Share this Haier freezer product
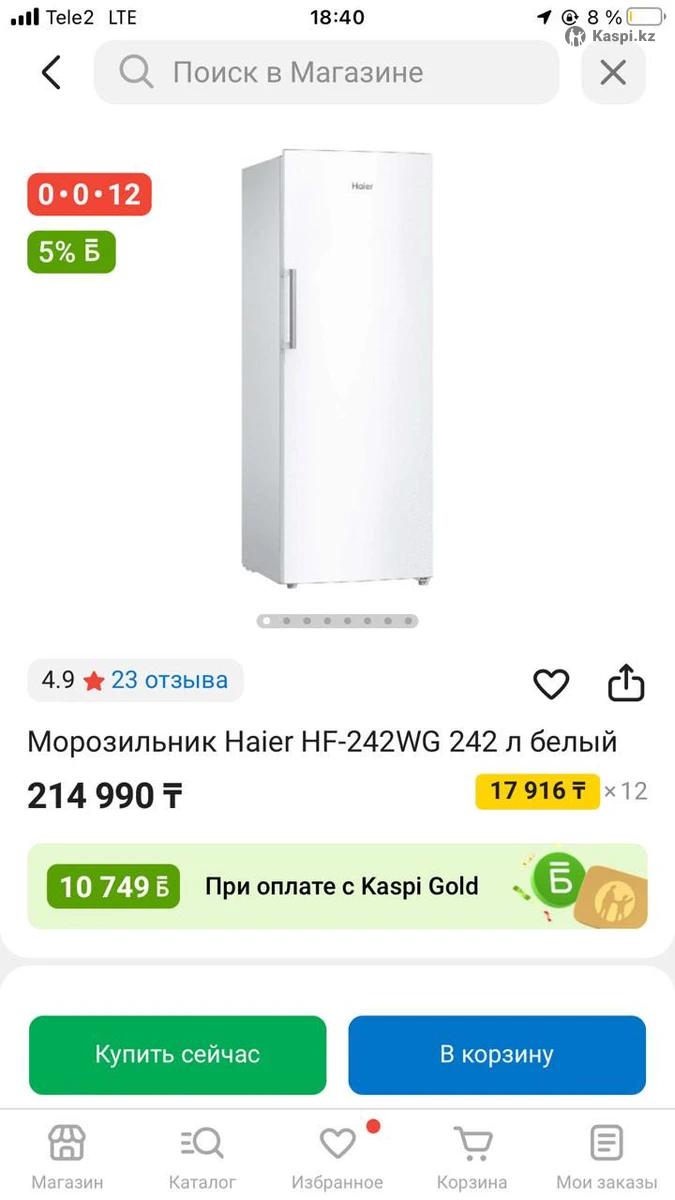 627,684
